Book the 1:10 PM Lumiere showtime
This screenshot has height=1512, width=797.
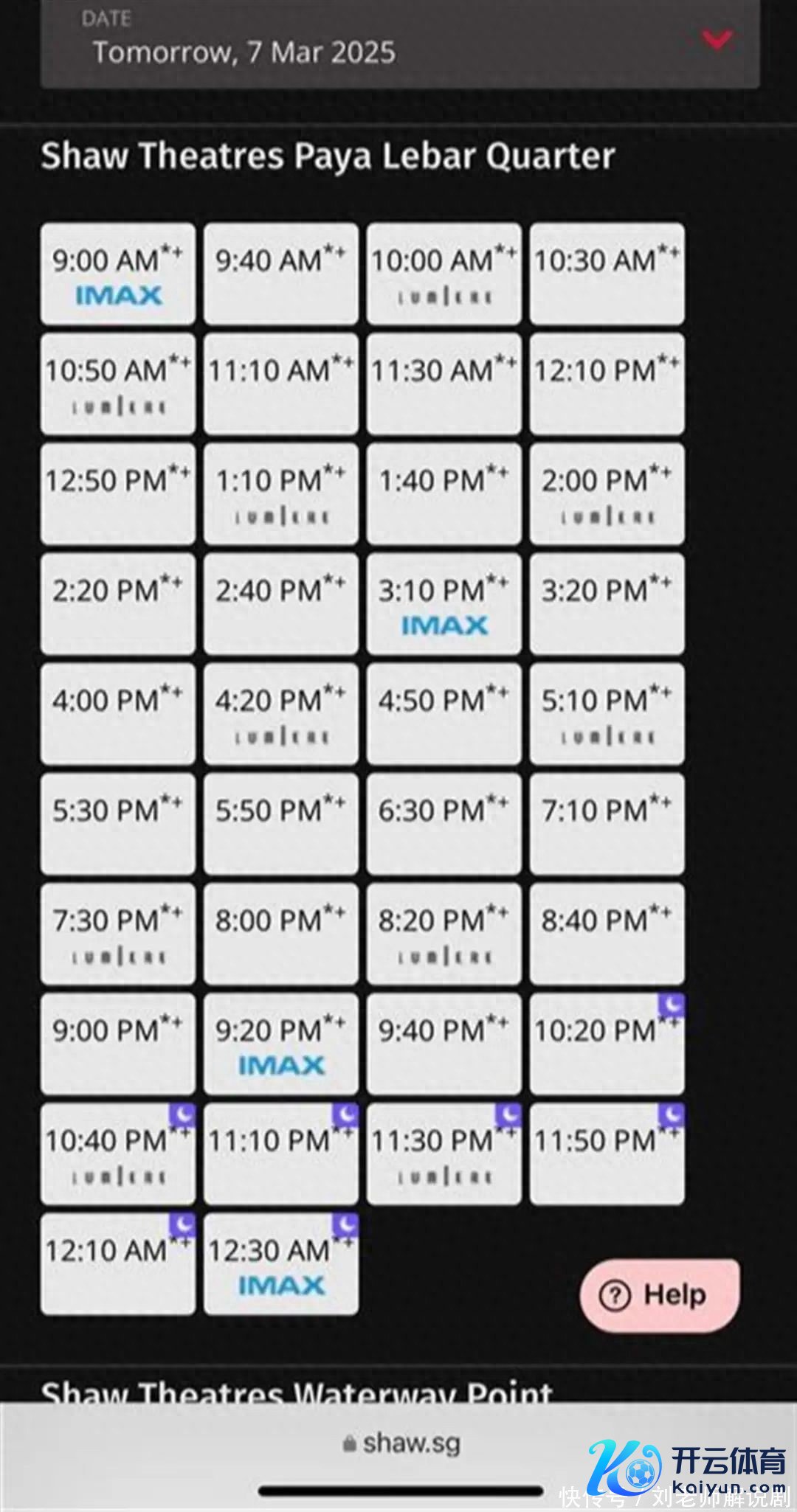[x=280, y=494]
